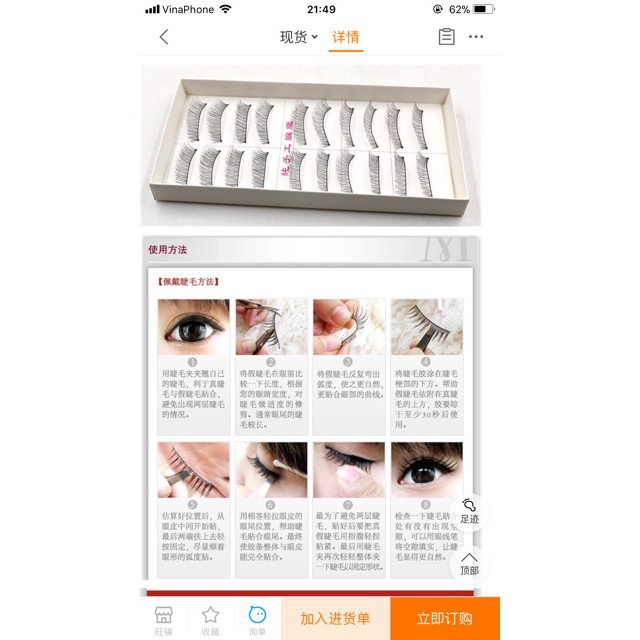
Task: Order now with 立即订购
Action: [445, 618]
